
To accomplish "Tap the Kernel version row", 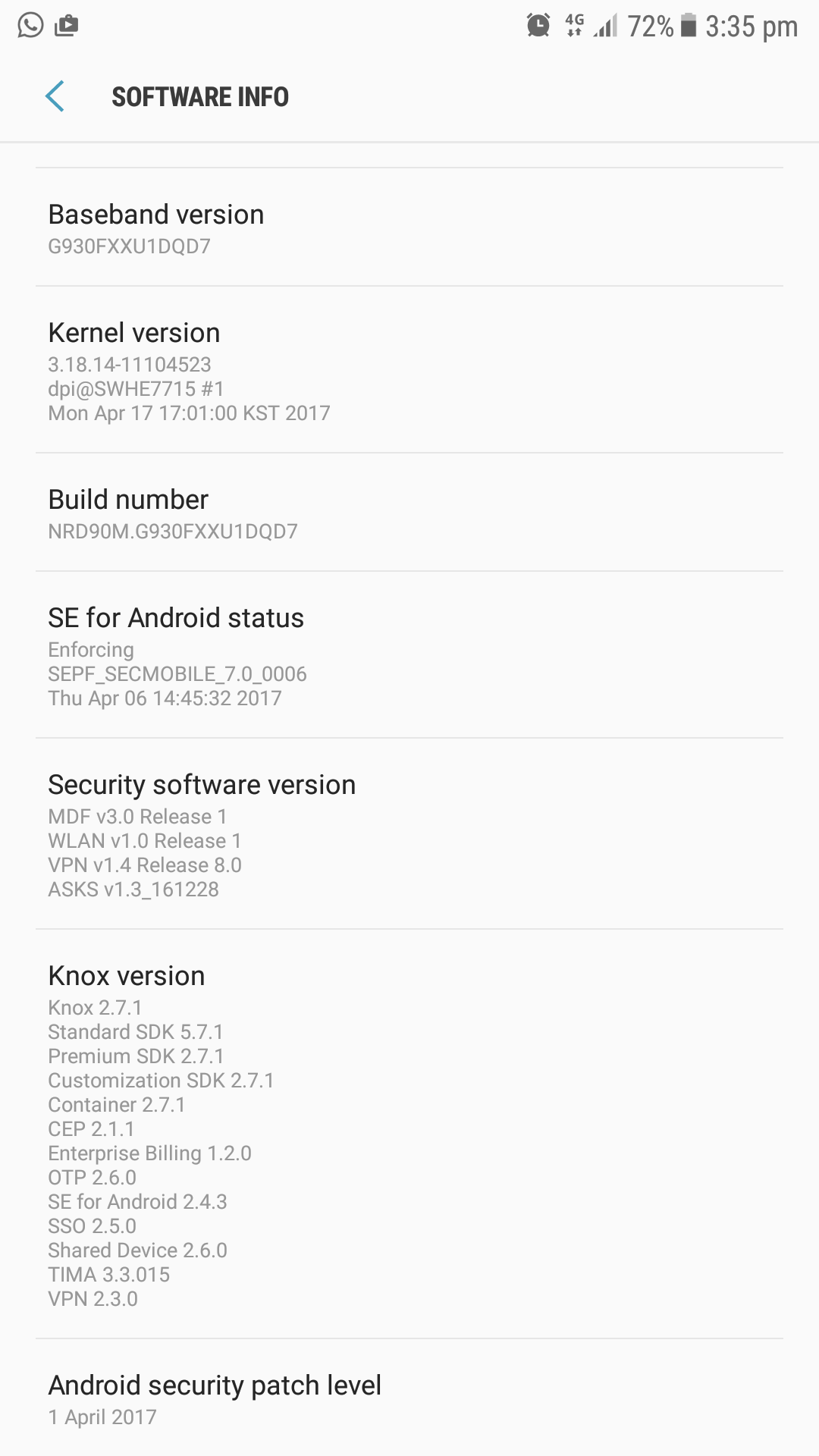I will click(x=409, y=370).
